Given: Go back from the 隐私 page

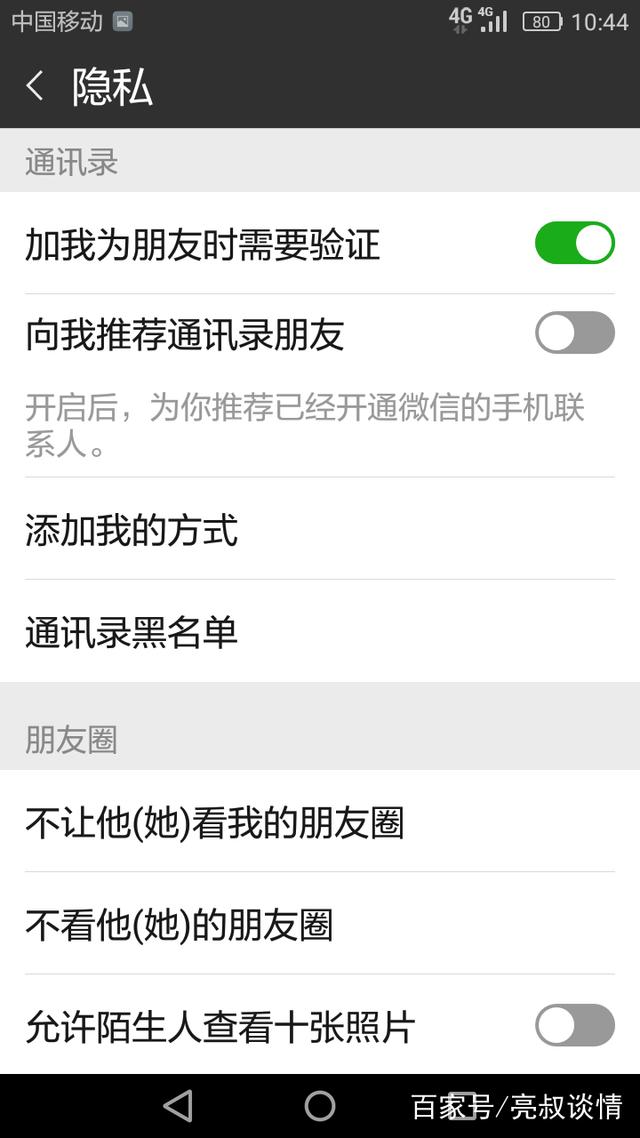Looking at the screenshot, I should 35,86.
